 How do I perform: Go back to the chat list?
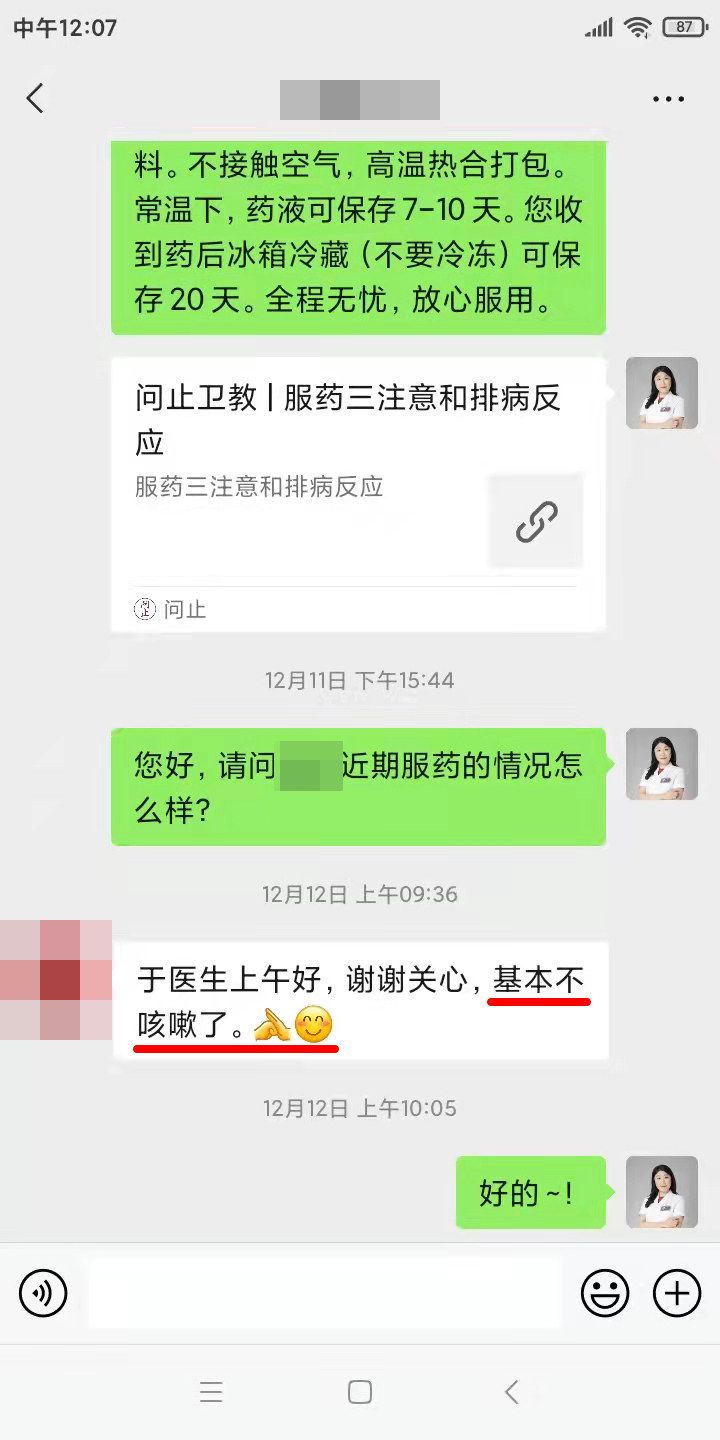[35, 98]
